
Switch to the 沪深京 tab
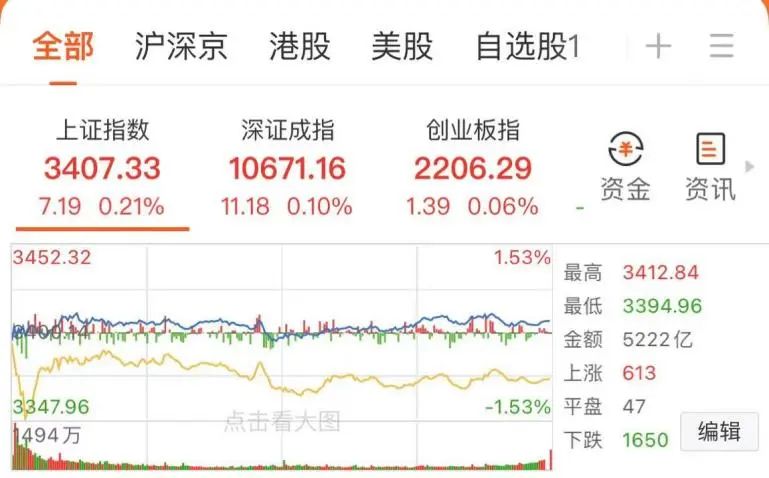pyautogui.click(x=181, y=46)
